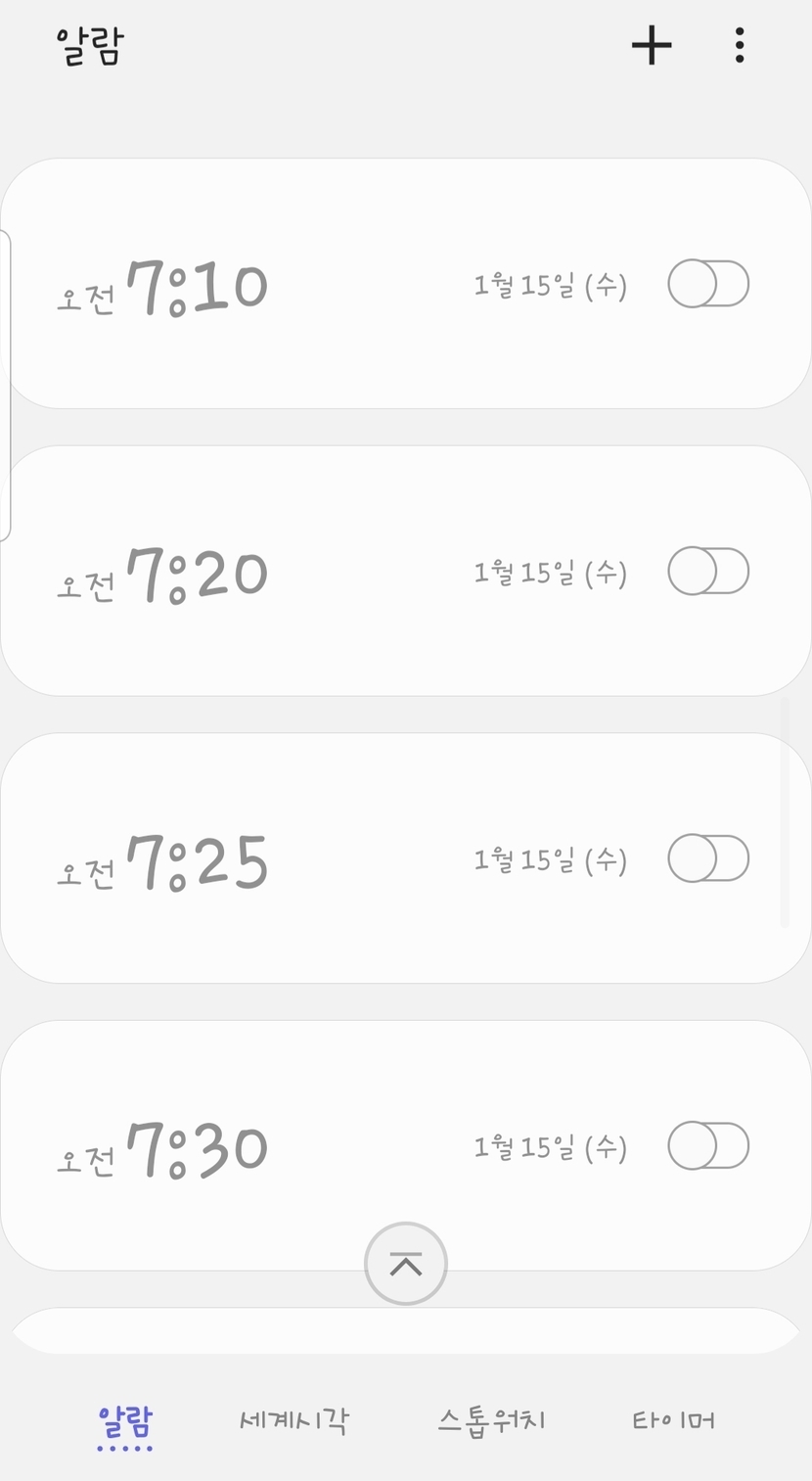Viewport: 812px width, 1481px height.
Task: Switch to the 세계시각 tab
Action: 293,1420
